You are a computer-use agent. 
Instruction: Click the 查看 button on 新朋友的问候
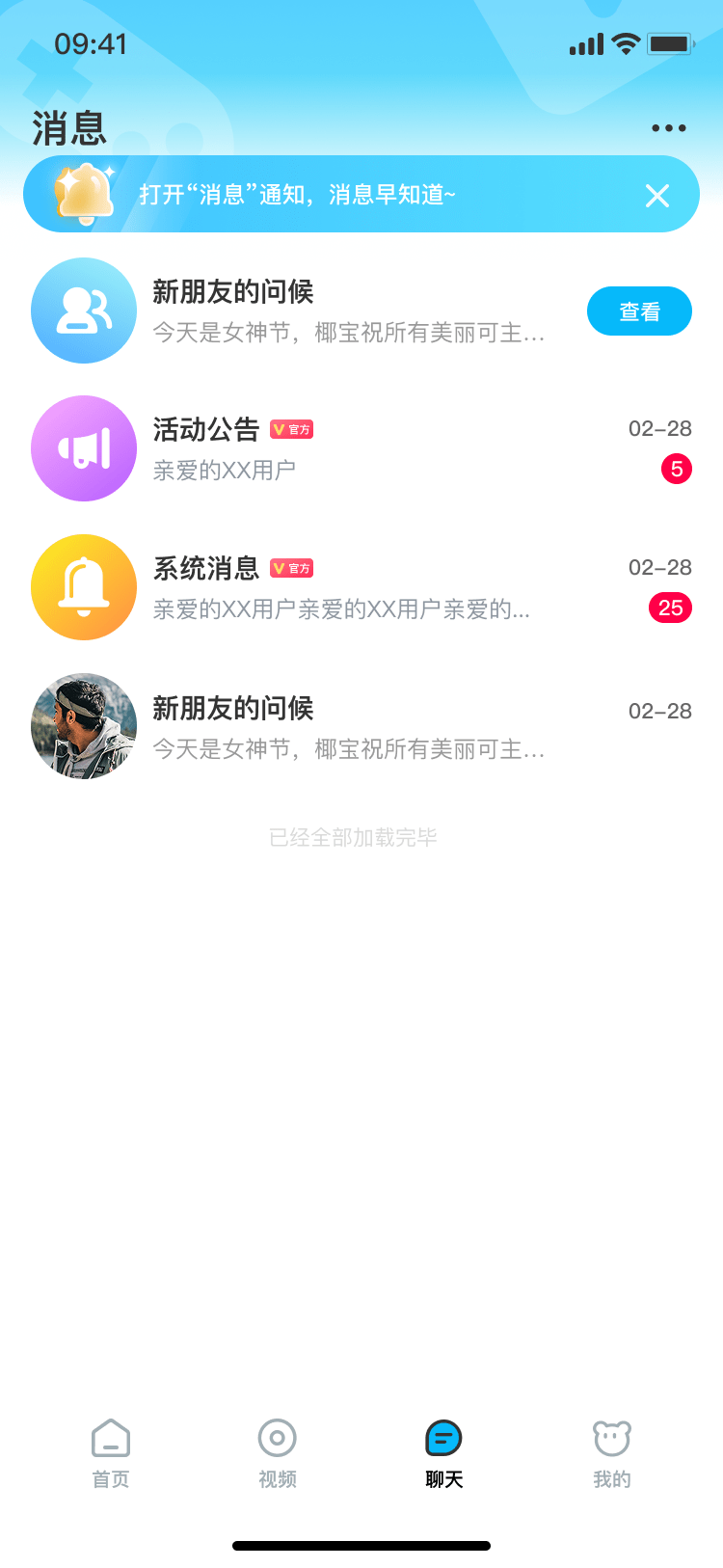(x=639, y=311)
